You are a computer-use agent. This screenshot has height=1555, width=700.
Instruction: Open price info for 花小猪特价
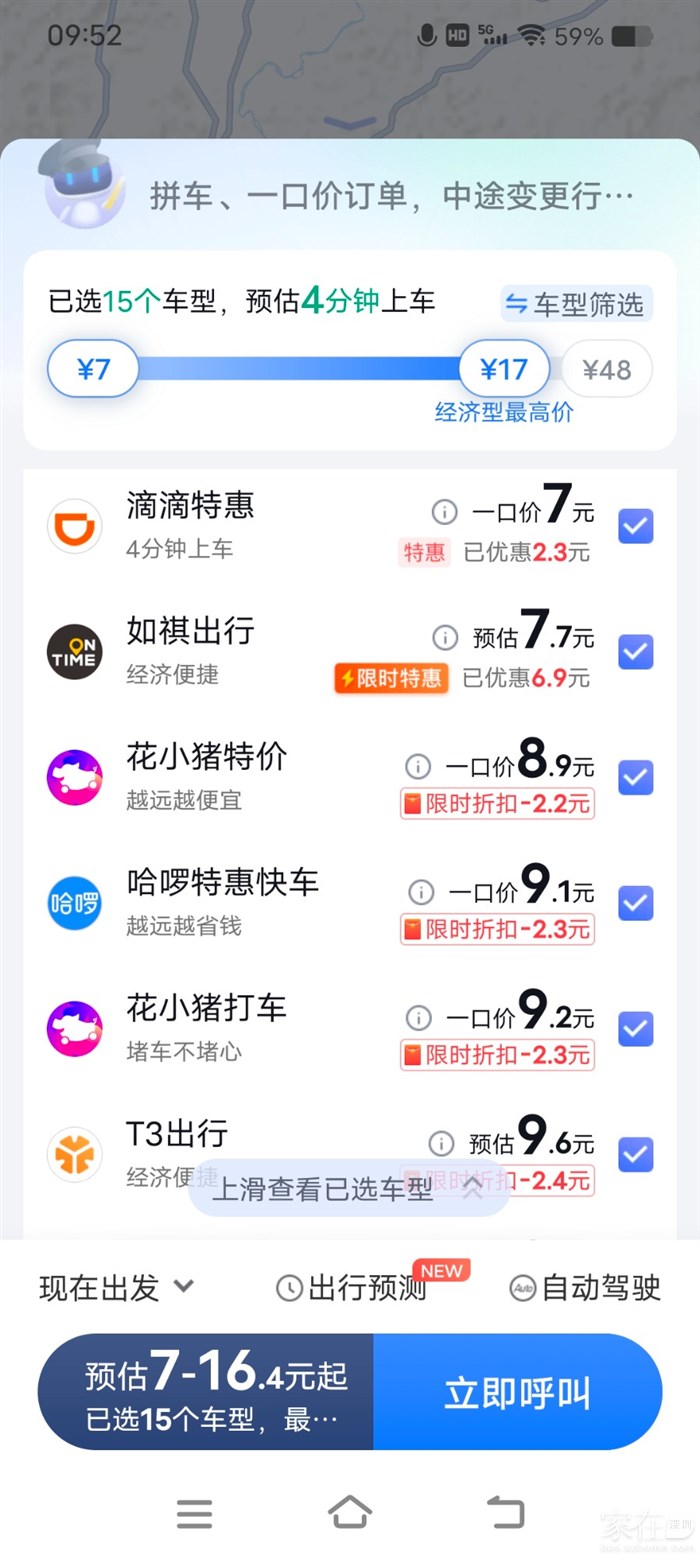(x=418, y=766)
